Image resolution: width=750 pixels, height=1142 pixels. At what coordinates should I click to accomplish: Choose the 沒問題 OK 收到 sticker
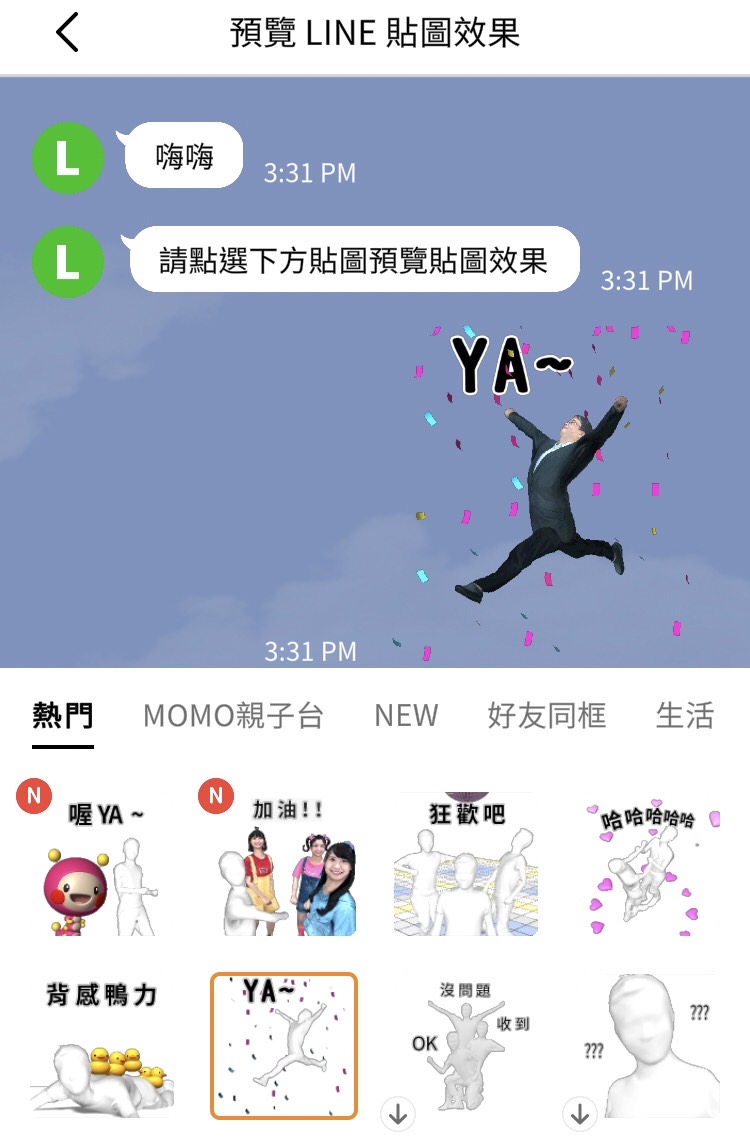click(466, 1046)
